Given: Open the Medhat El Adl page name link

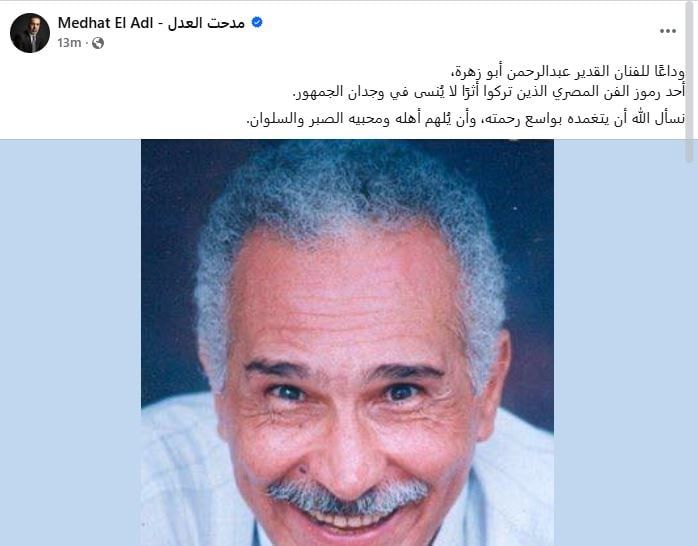Looking at the screenshot, I should click(151, 23).
